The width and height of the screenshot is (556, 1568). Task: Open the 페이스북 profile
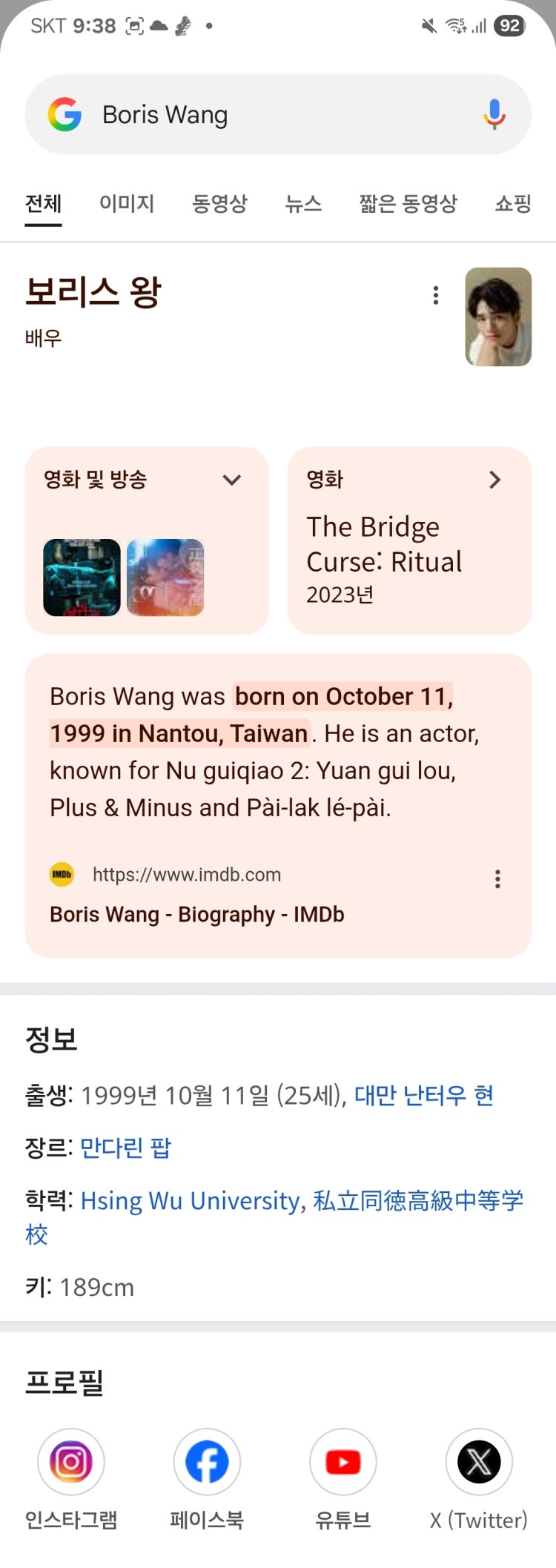pos(207,1462)
